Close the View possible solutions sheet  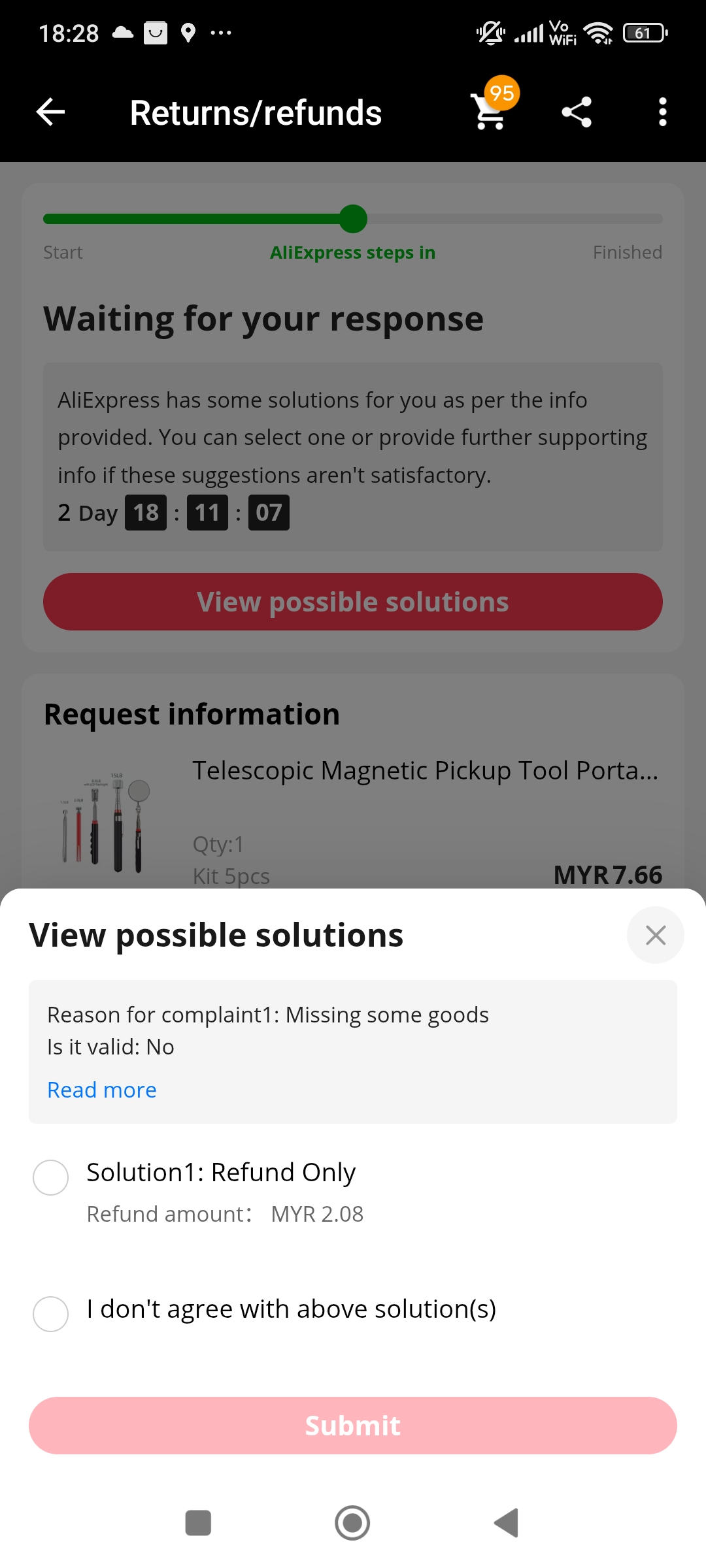pos(655,935)
